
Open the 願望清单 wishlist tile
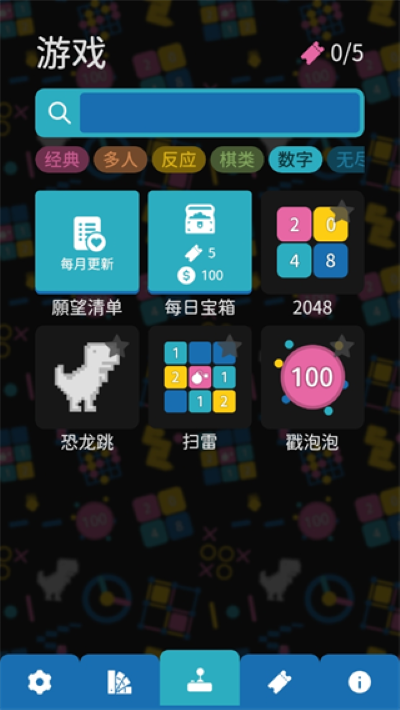(87, 242)
